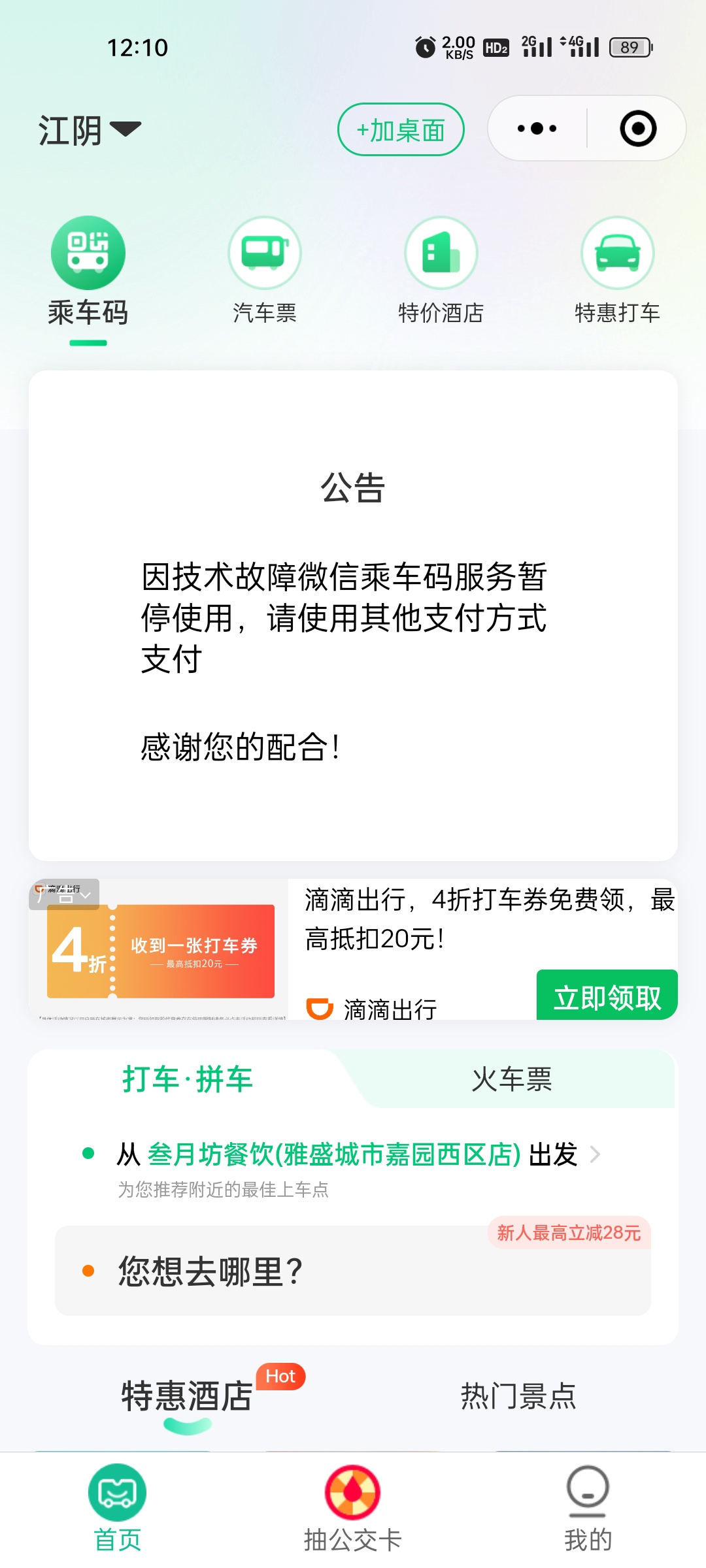This screenshot has height=1568, width=706.
Task: Select the 特惠酒店 section tab
Action: pyautogui.click(x=188, y=1397)
